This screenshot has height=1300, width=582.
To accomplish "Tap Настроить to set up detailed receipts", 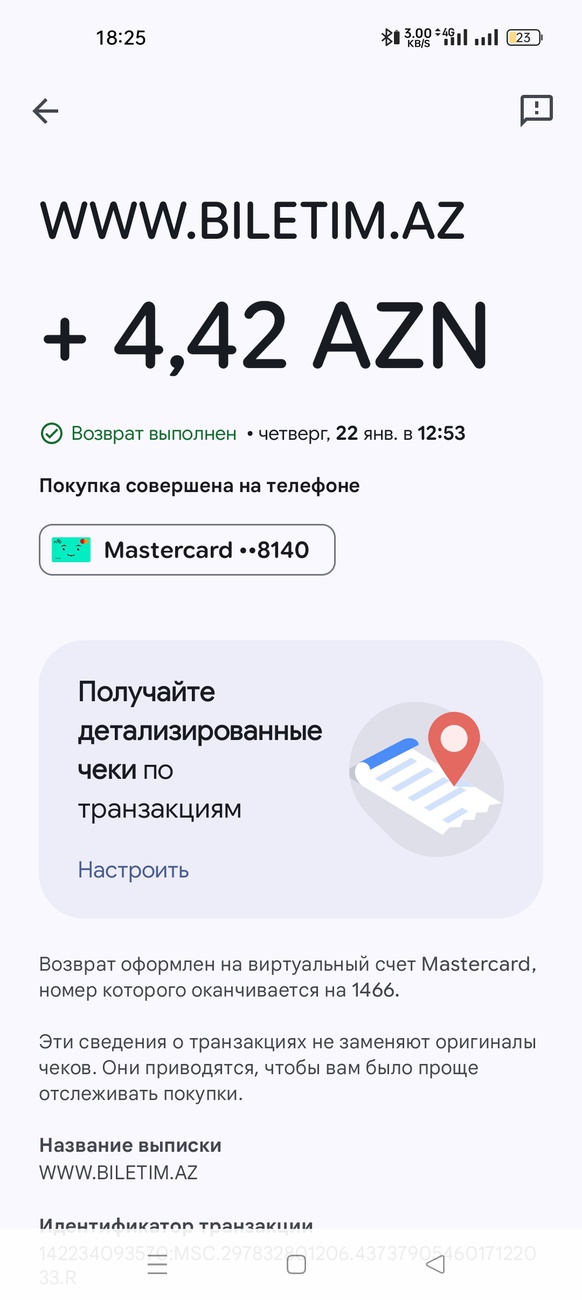I will pyautogui.click(x=133, y=870).
